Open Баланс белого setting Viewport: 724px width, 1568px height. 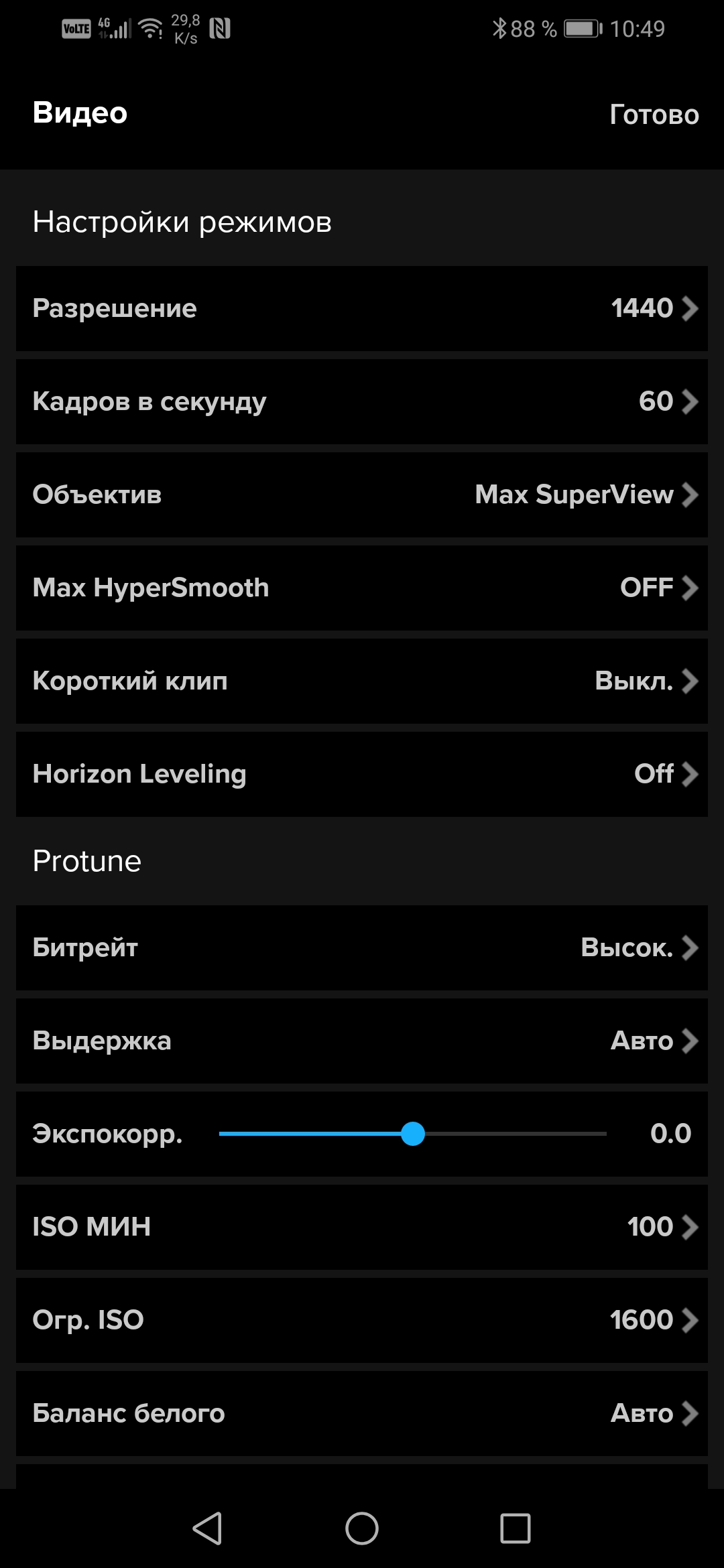[362, 1413]
